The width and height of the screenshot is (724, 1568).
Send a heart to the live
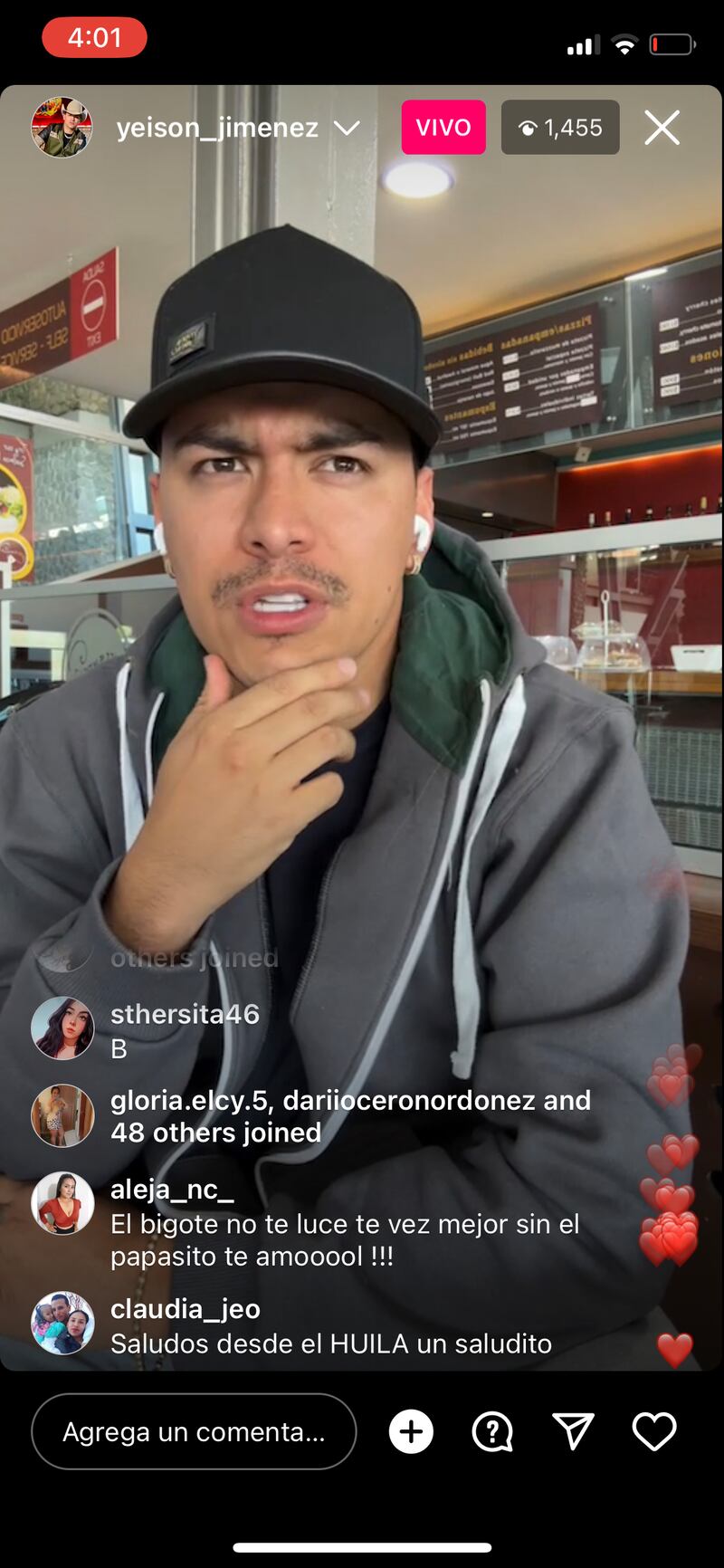click(653, 1431)
